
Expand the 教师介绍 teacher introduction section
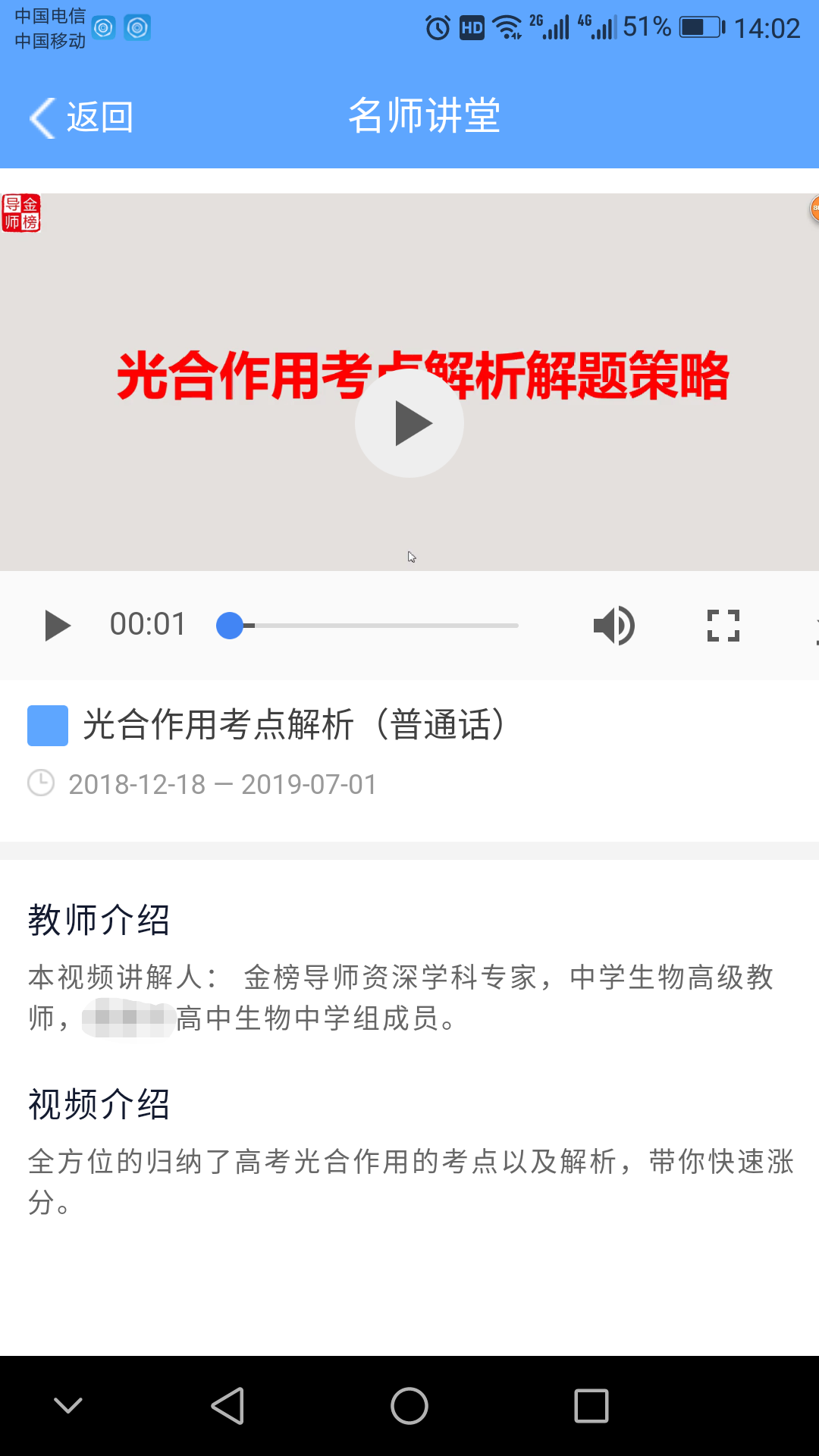[99, 920]
